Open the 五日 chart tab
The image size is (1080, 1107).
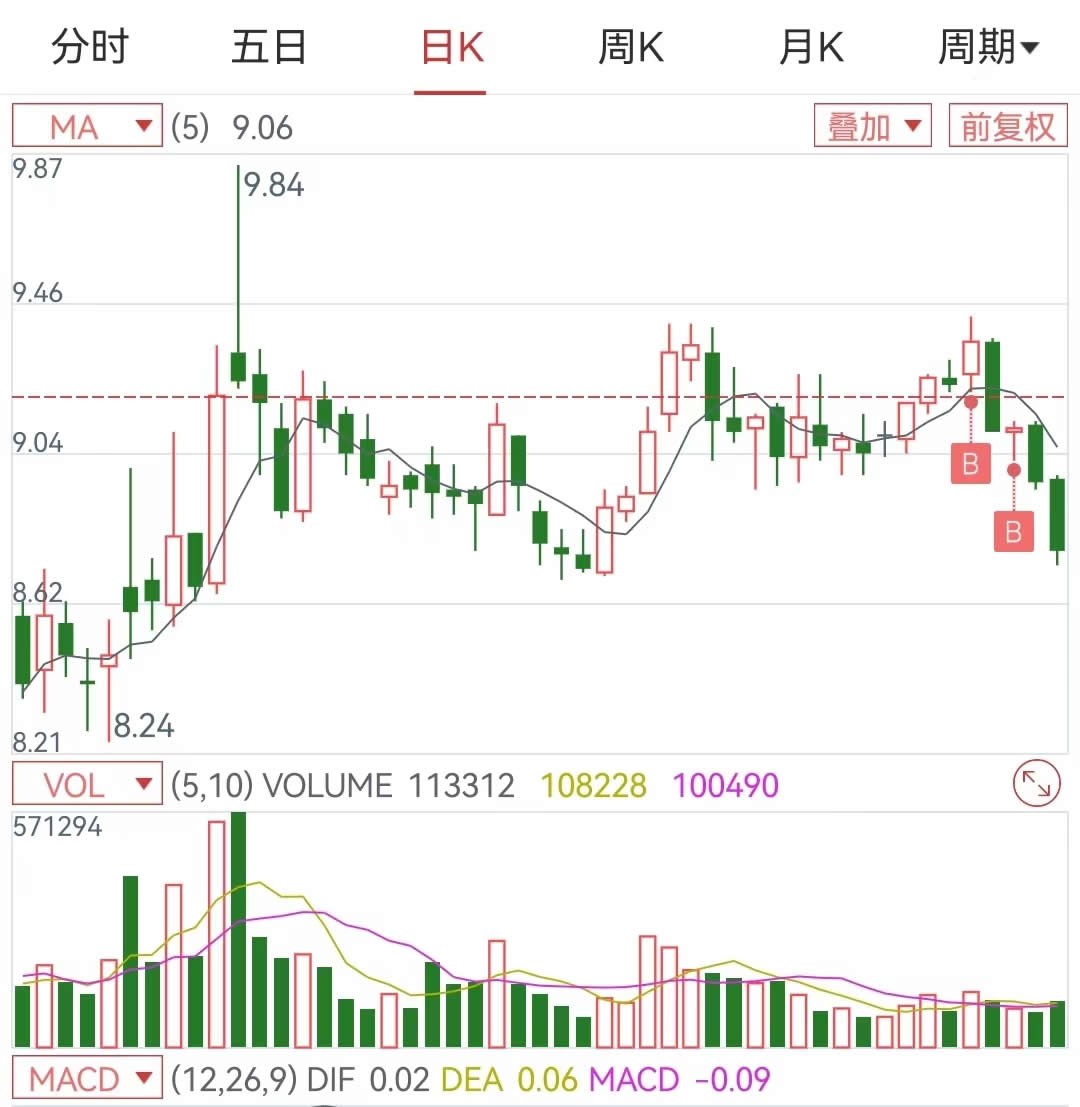click(270, 46)
